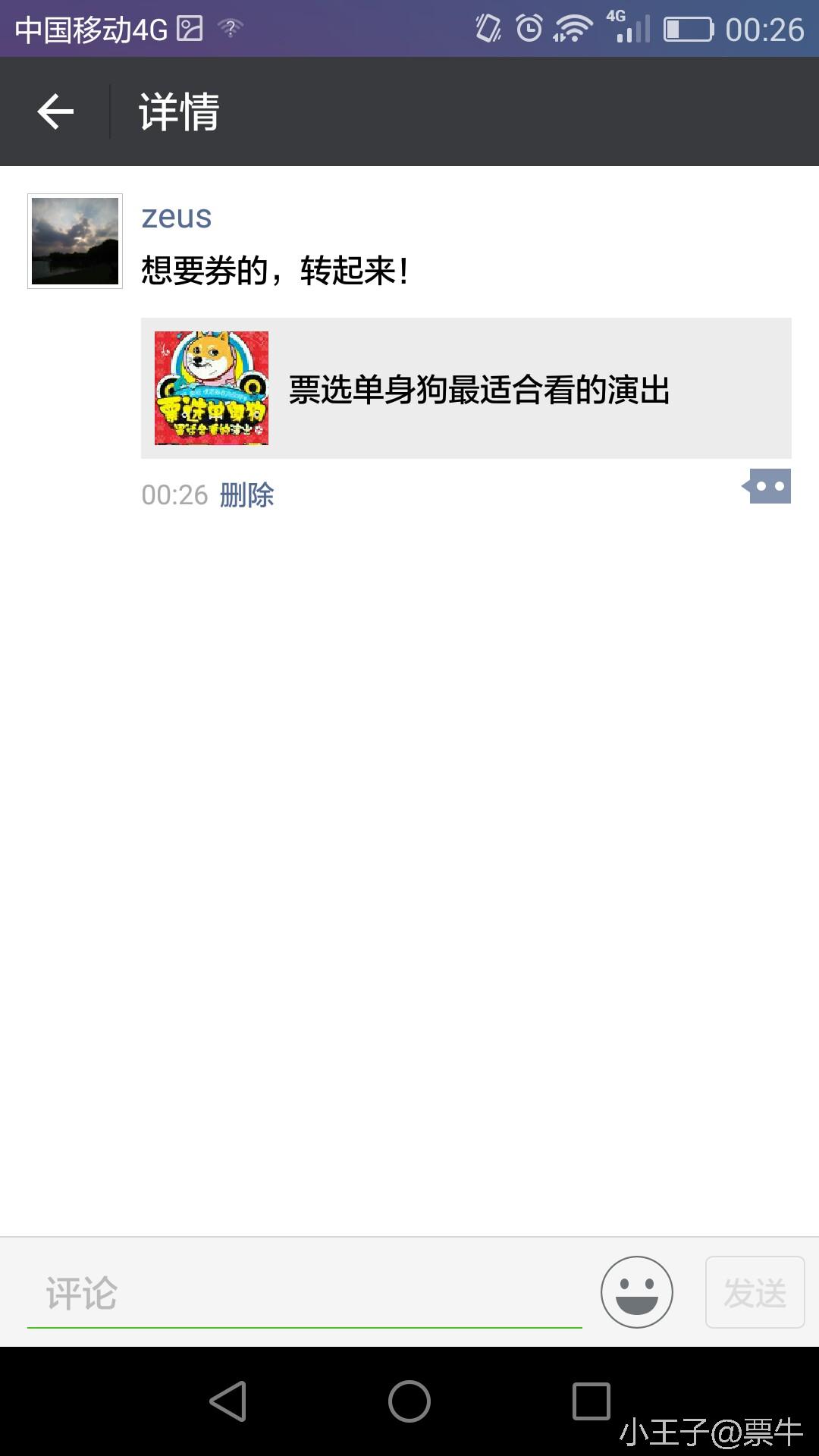Tap the system home button
The image size is (819, 1456).
409,1401
